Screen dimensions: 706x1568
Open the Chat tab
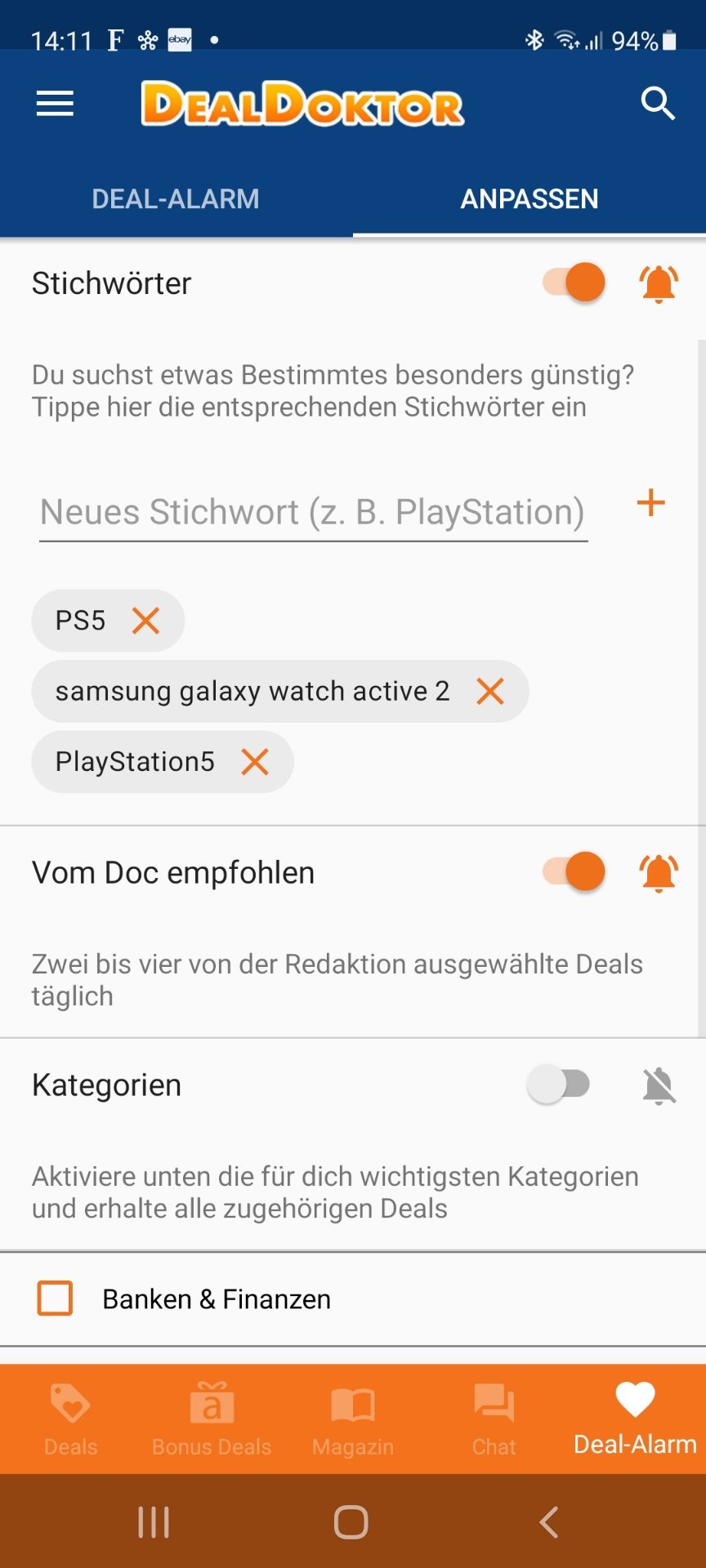point(494,1419)
